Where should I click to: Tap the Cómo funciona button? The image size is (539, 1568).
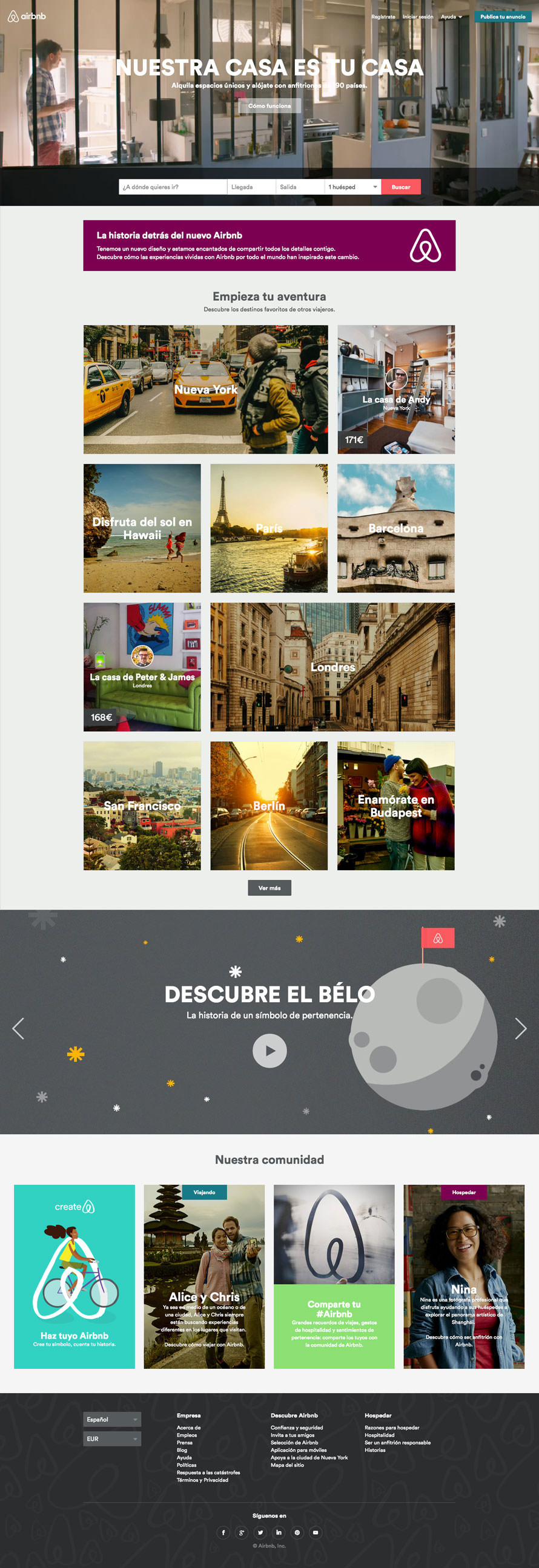(x=269, y=106)
